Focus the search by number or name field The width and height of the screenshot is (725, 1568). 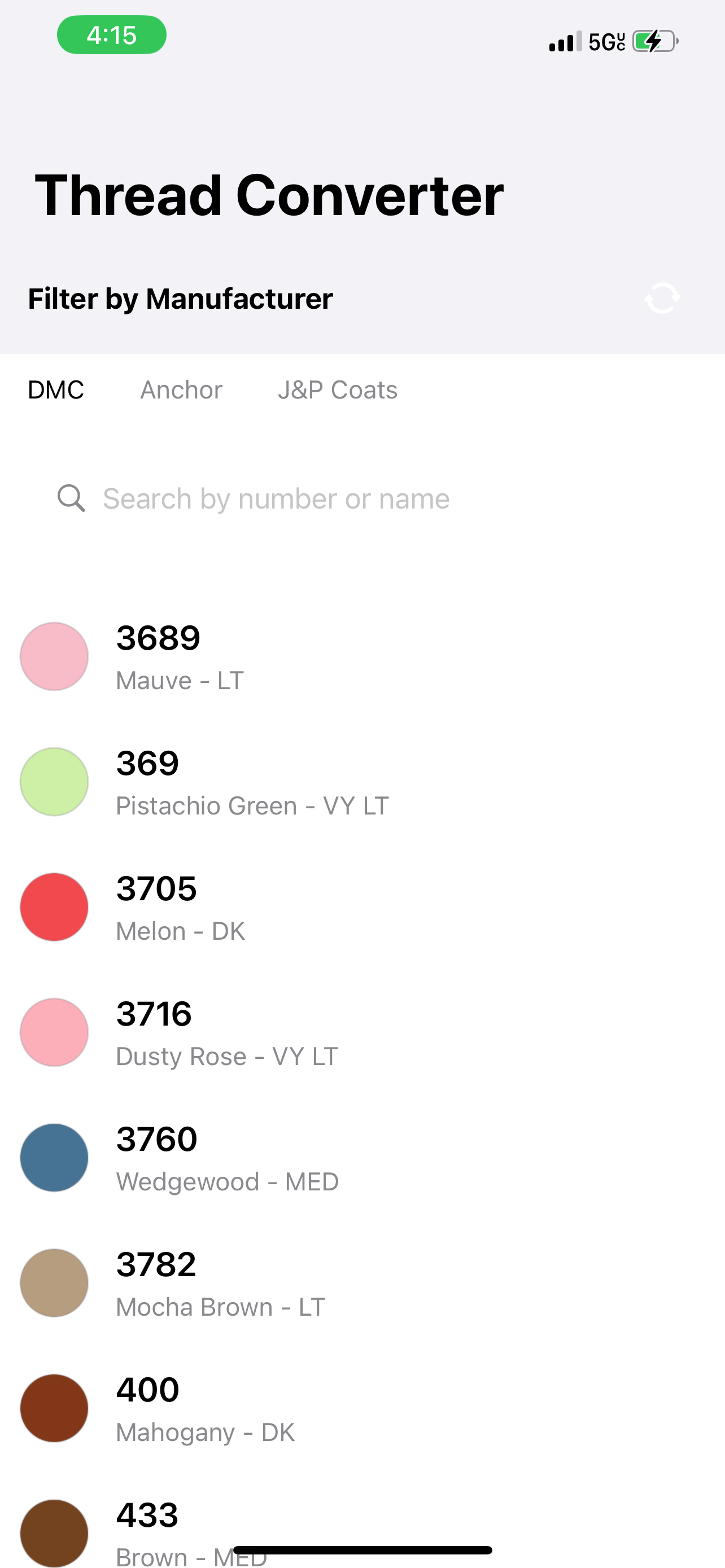click(276, 498)
